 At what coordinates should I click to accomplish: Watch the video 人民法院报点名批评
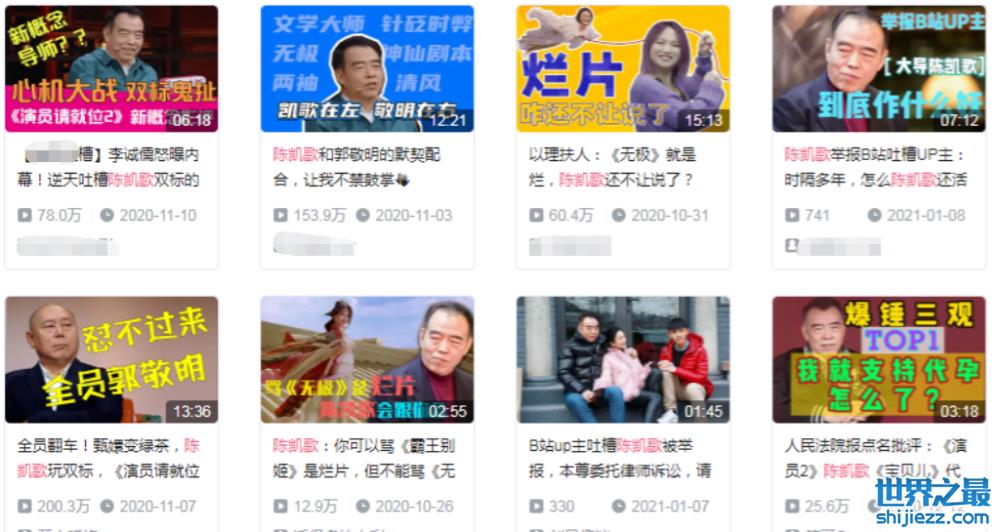click(879, 359)
